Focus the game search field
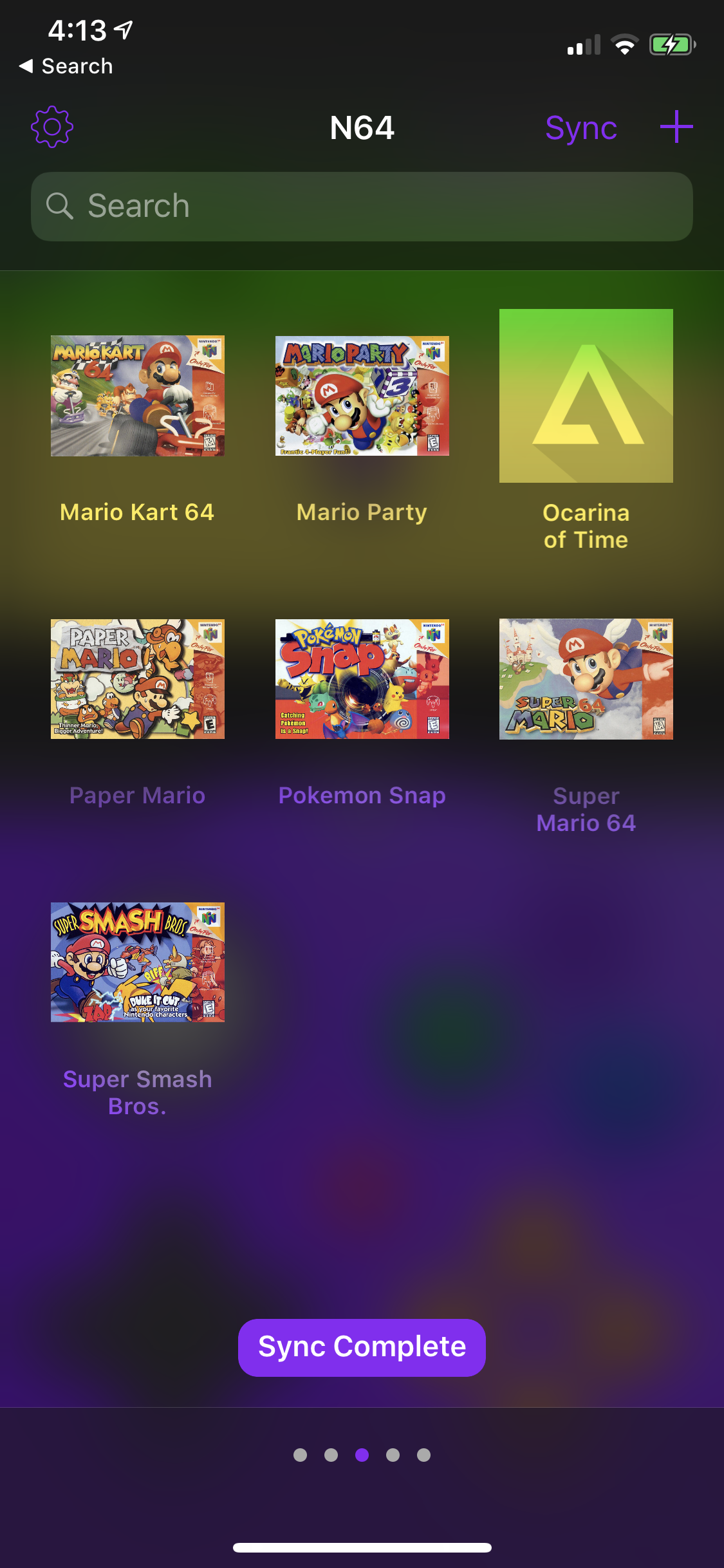The image size is (724, 1568). click(362, 207)
